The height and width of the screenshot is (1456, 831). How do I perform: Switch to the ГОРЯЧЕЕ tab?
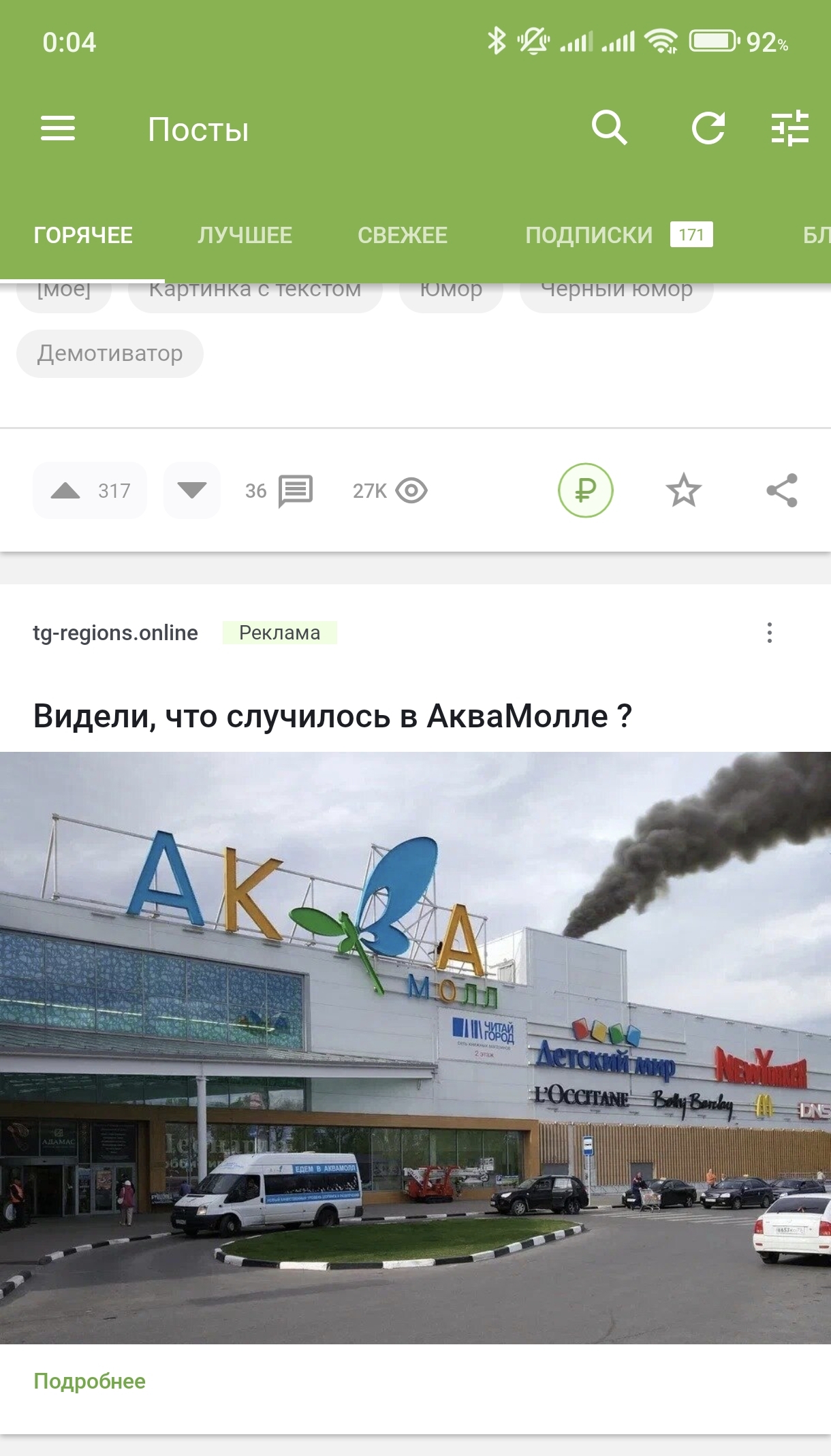pos(82,236)
